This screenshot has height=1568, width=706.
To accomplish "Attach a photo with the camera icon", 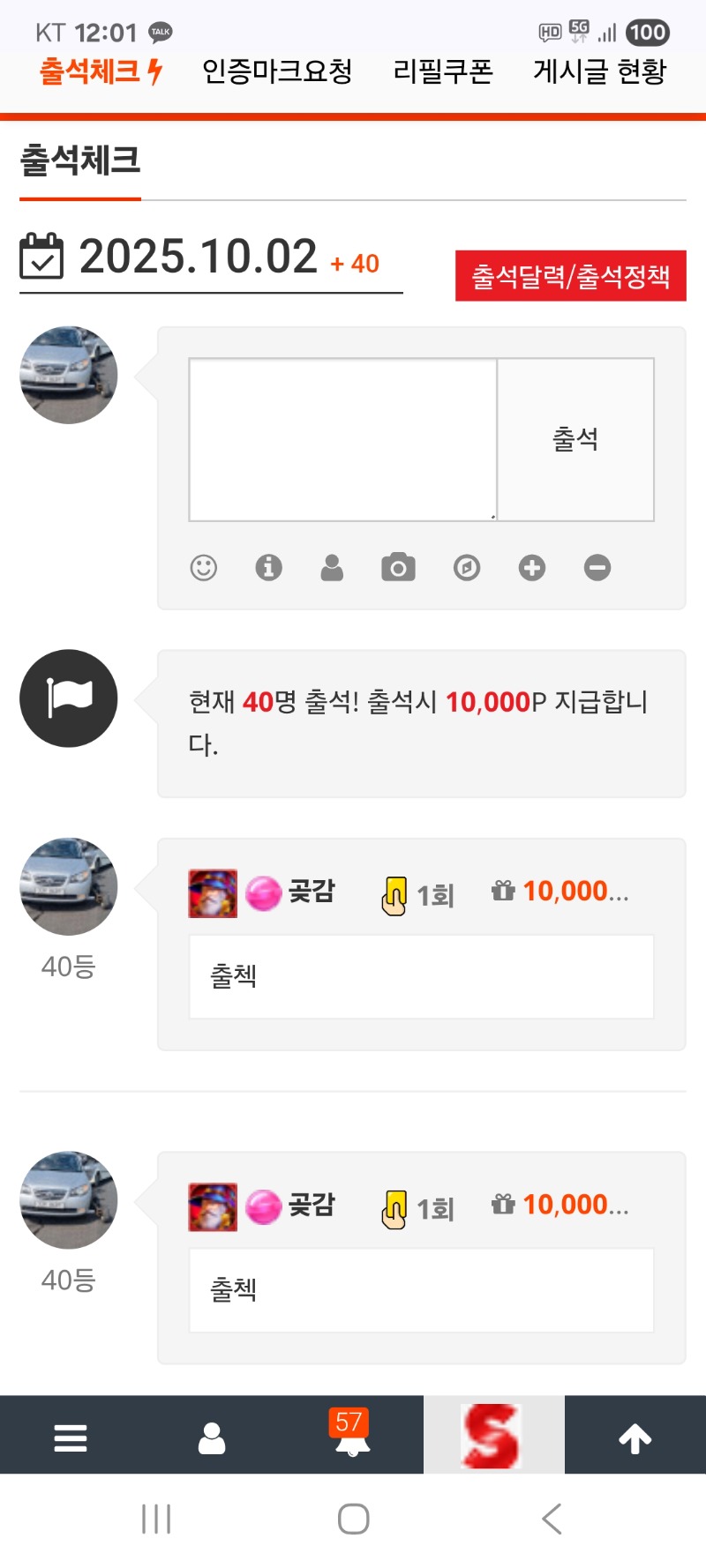I will pos(398,567).
